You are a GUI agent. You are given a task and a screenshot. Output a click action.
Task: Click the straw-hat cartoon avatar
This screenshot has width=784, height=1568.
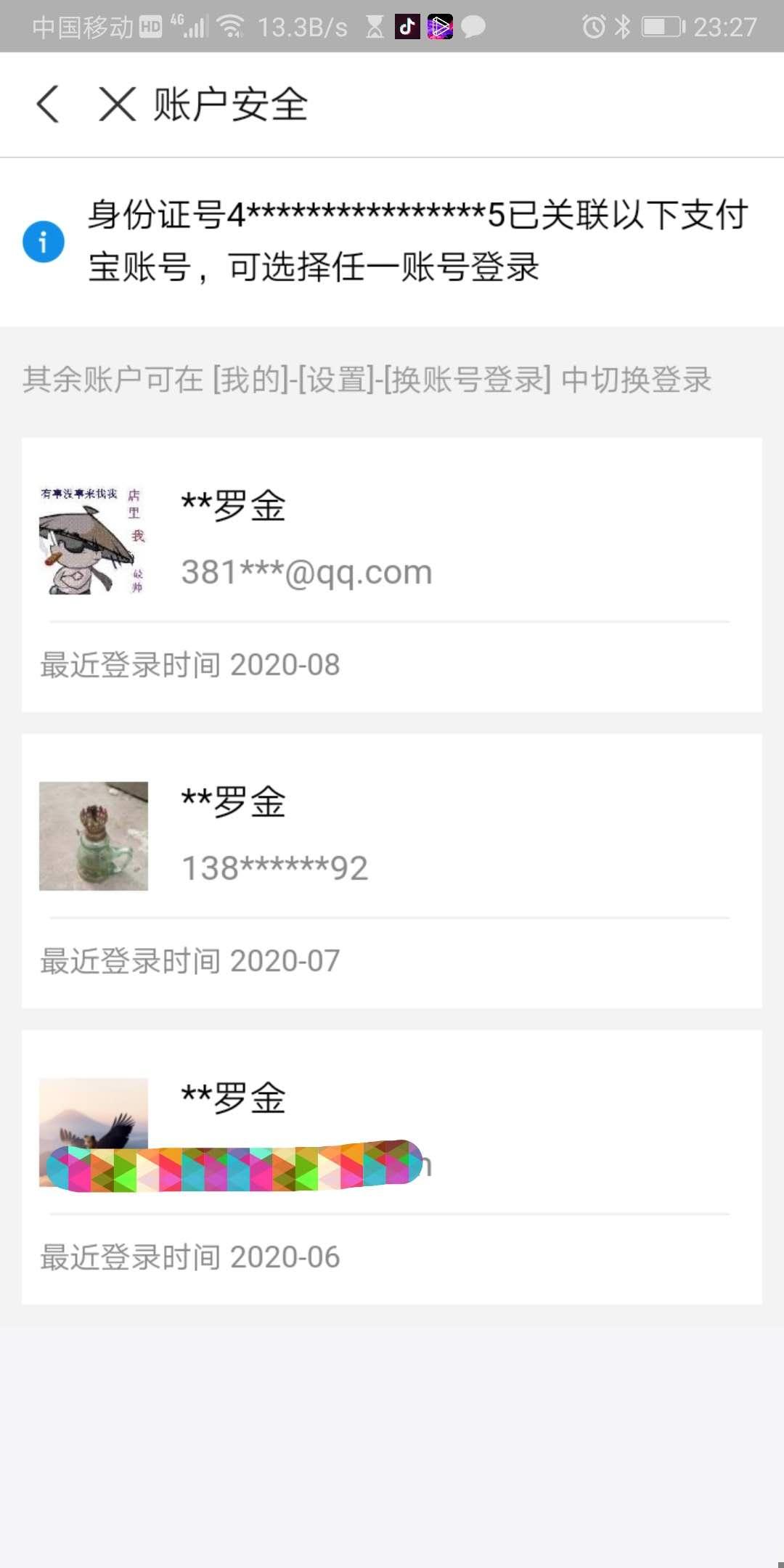coord(93,541)
